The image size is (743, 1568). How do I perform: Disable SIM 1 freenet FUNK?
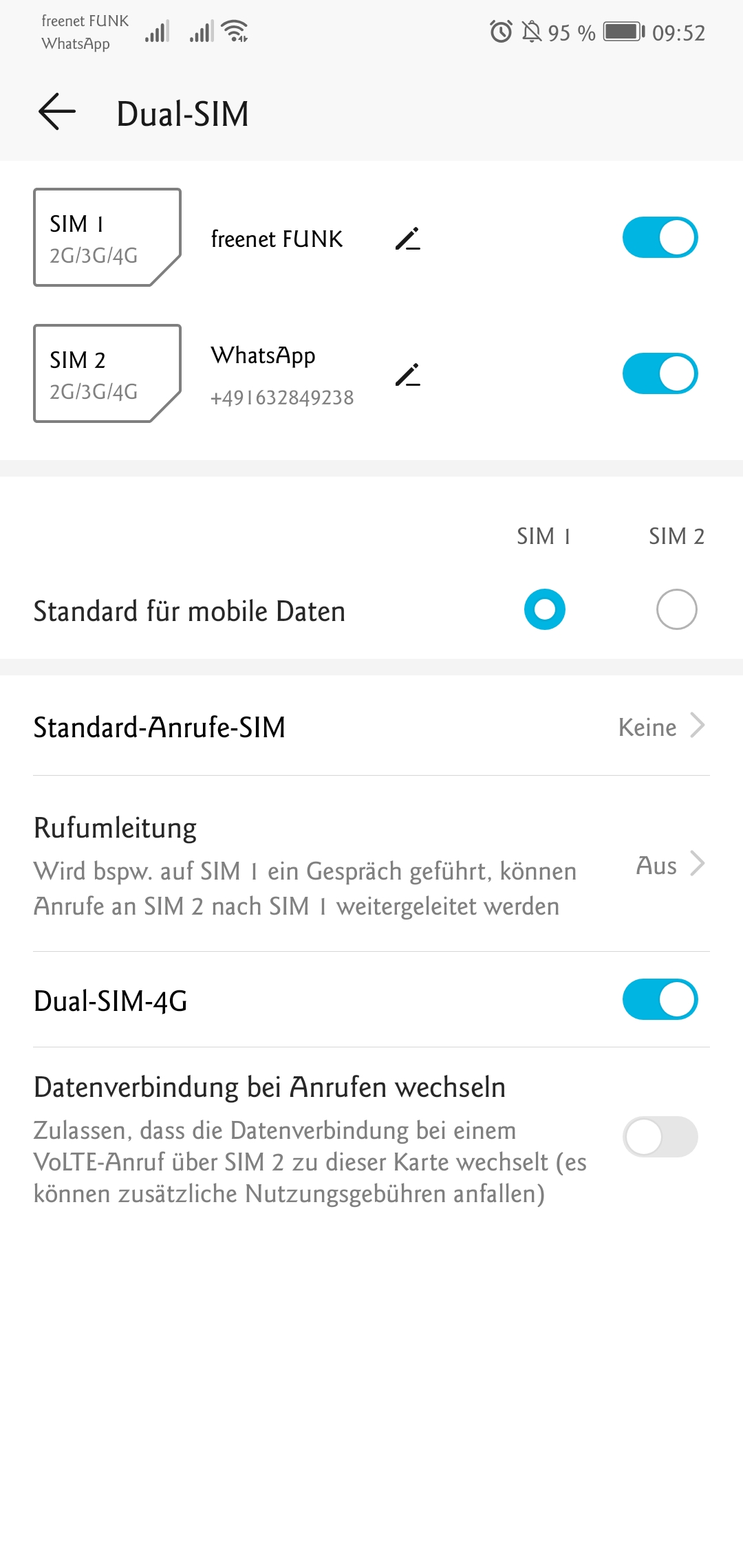pos(659,237)
